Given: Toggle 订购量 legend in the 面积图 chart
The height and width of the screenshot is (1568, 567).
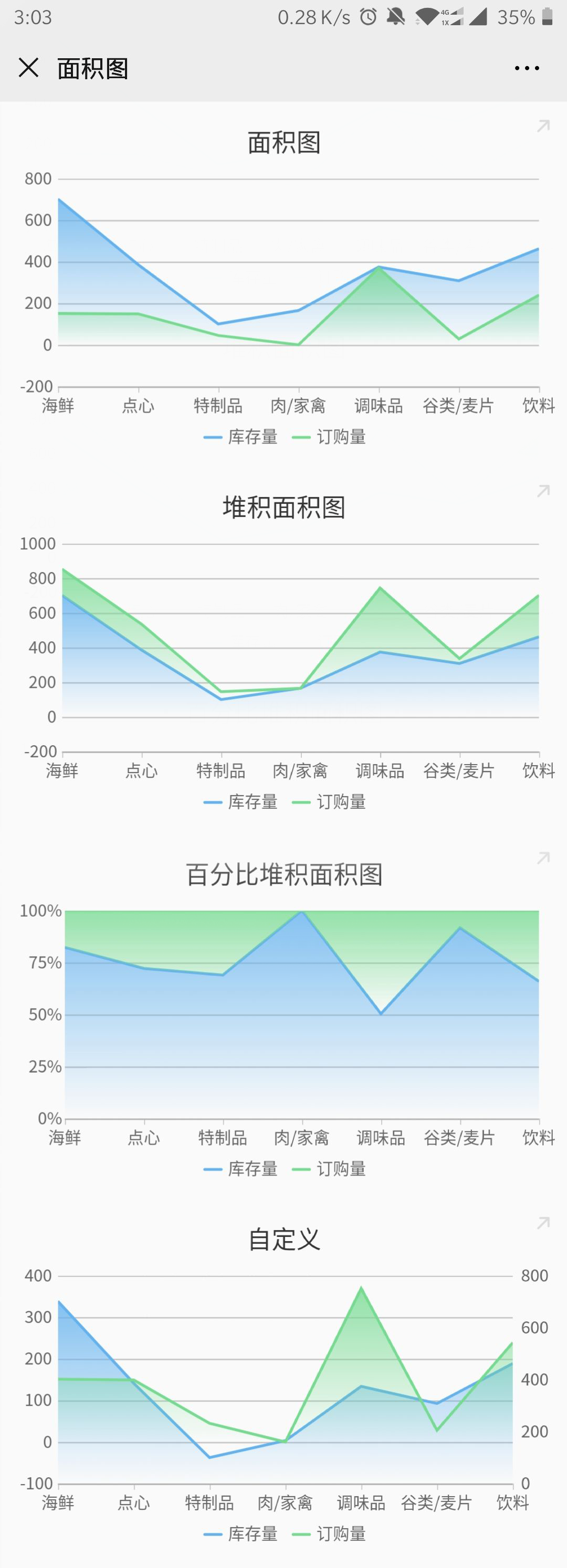Looking at the screenshot, I should pyautogui.click(x=330, y=437).
